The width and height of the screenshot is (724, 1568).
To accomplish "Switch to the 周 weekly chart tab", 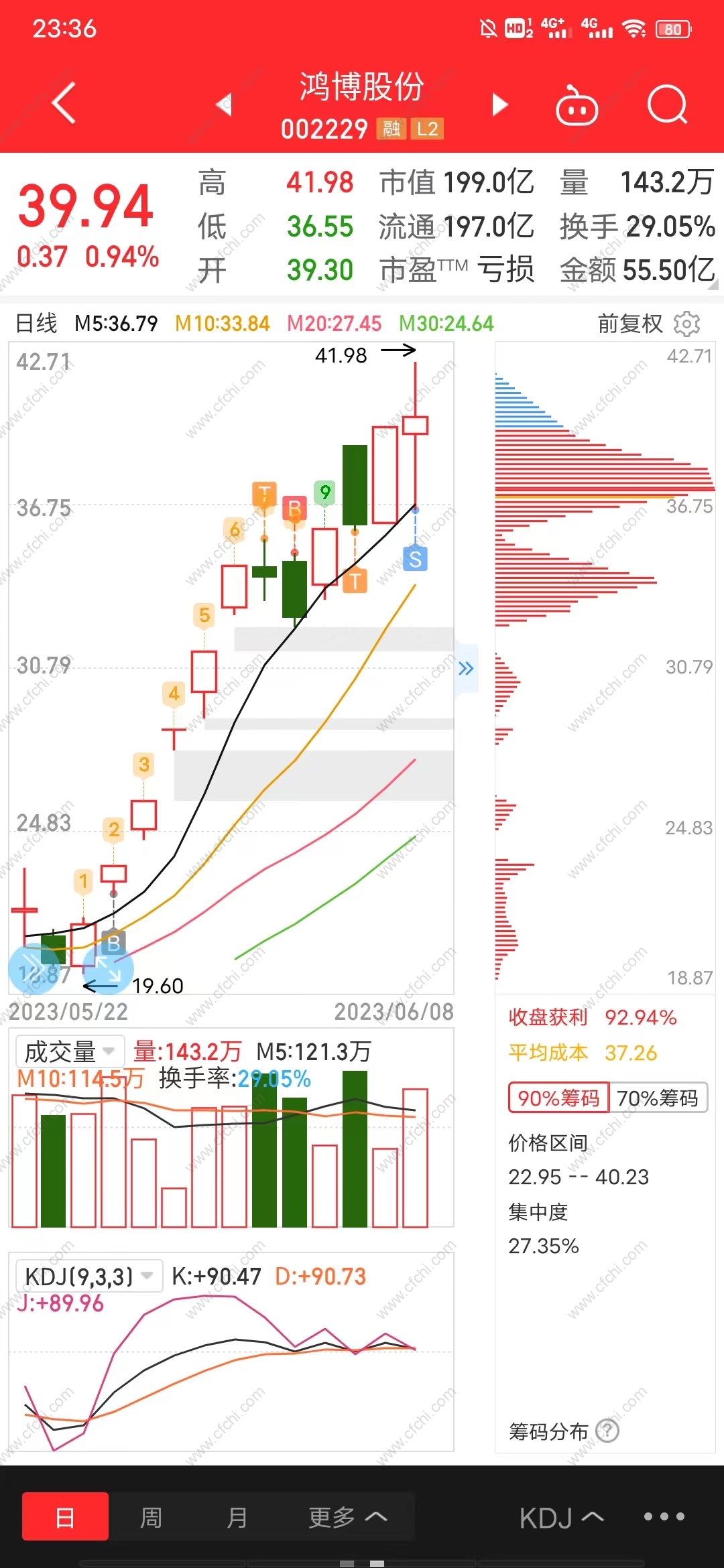I will [151, 1516].
